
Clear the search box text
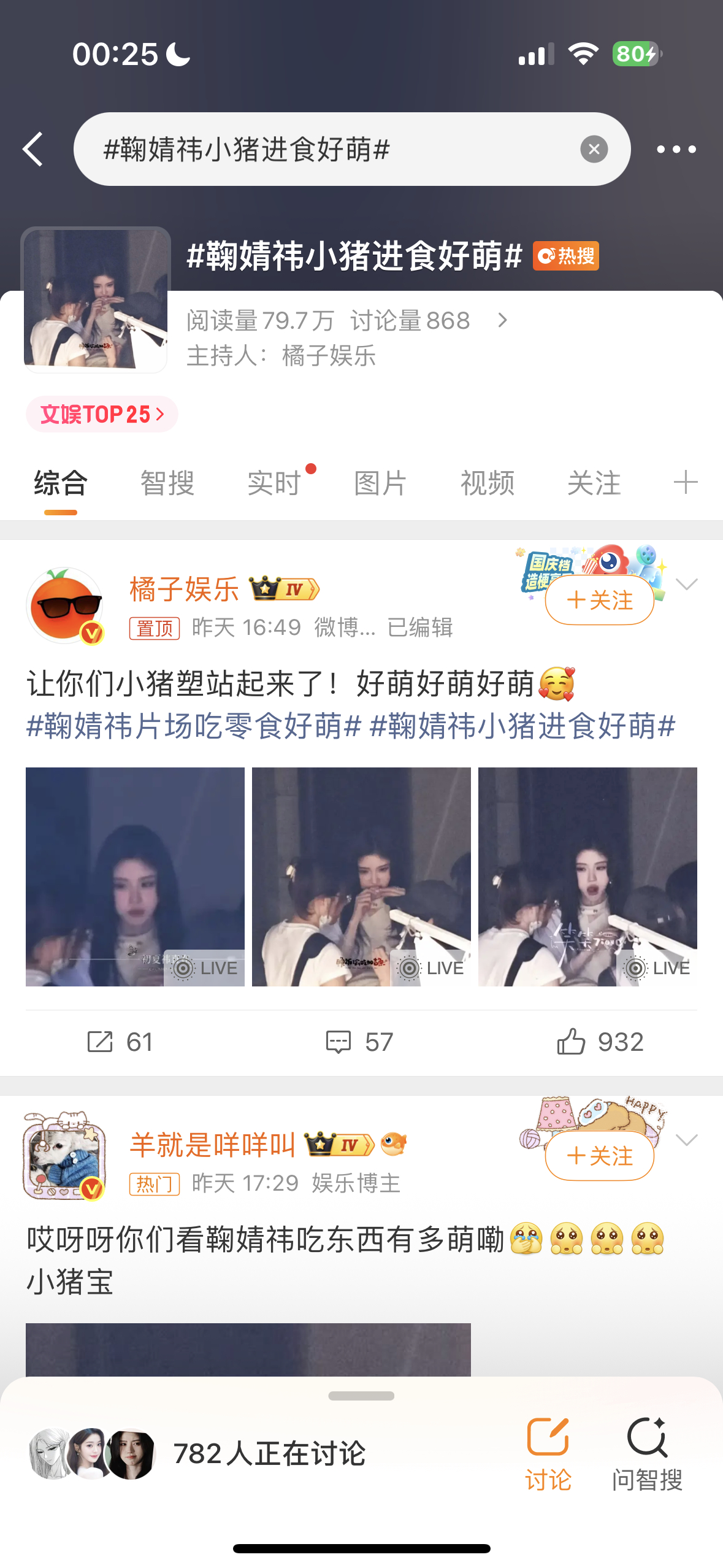click(x=594, y=149)
